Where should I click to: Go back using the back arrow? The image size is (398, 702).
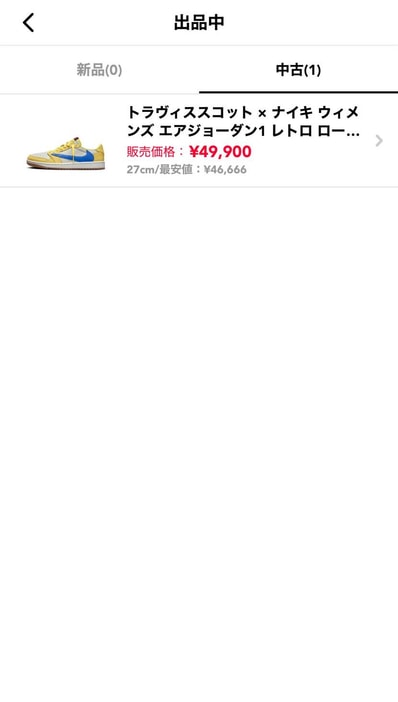coord(29,22)
